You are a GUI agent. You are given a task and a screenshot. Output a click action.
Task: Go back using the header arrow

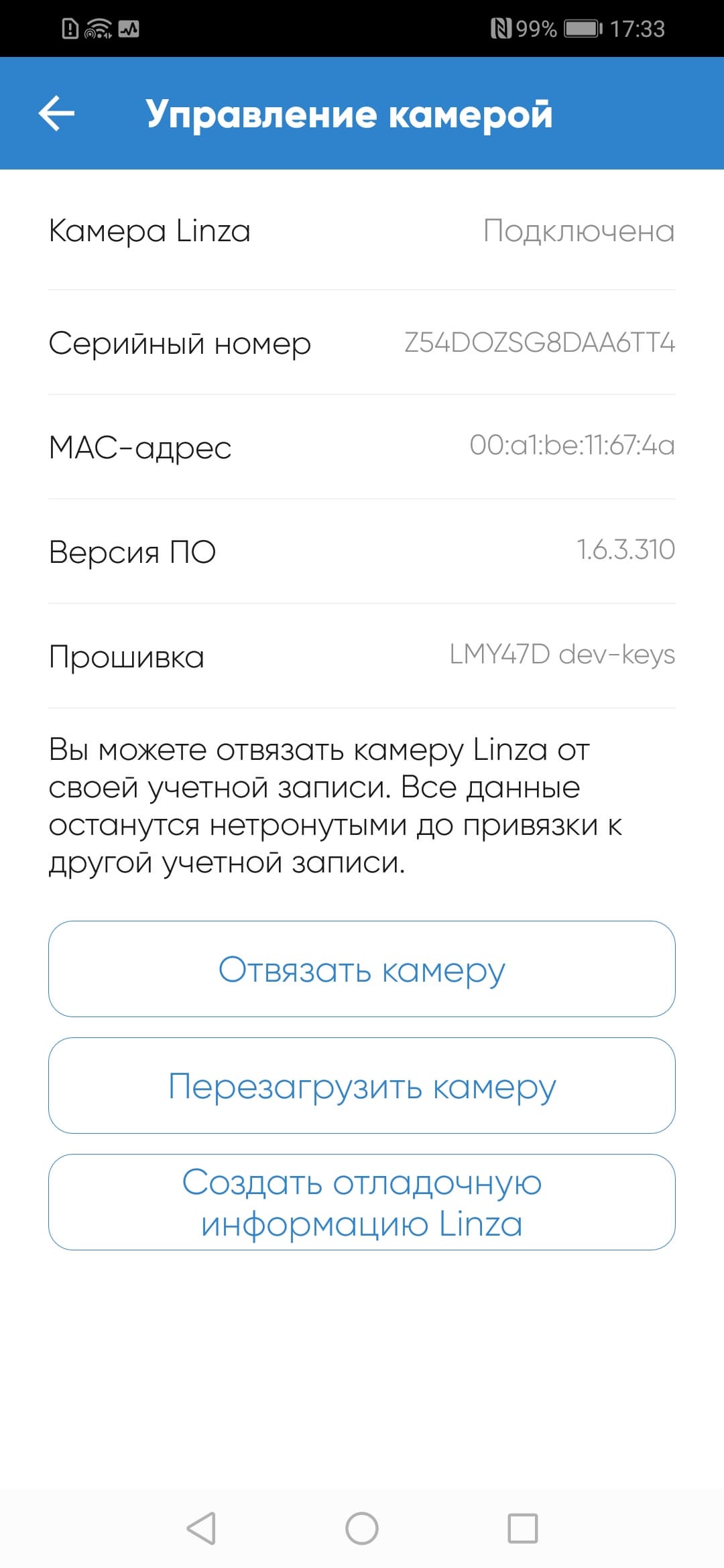[56, 113]
